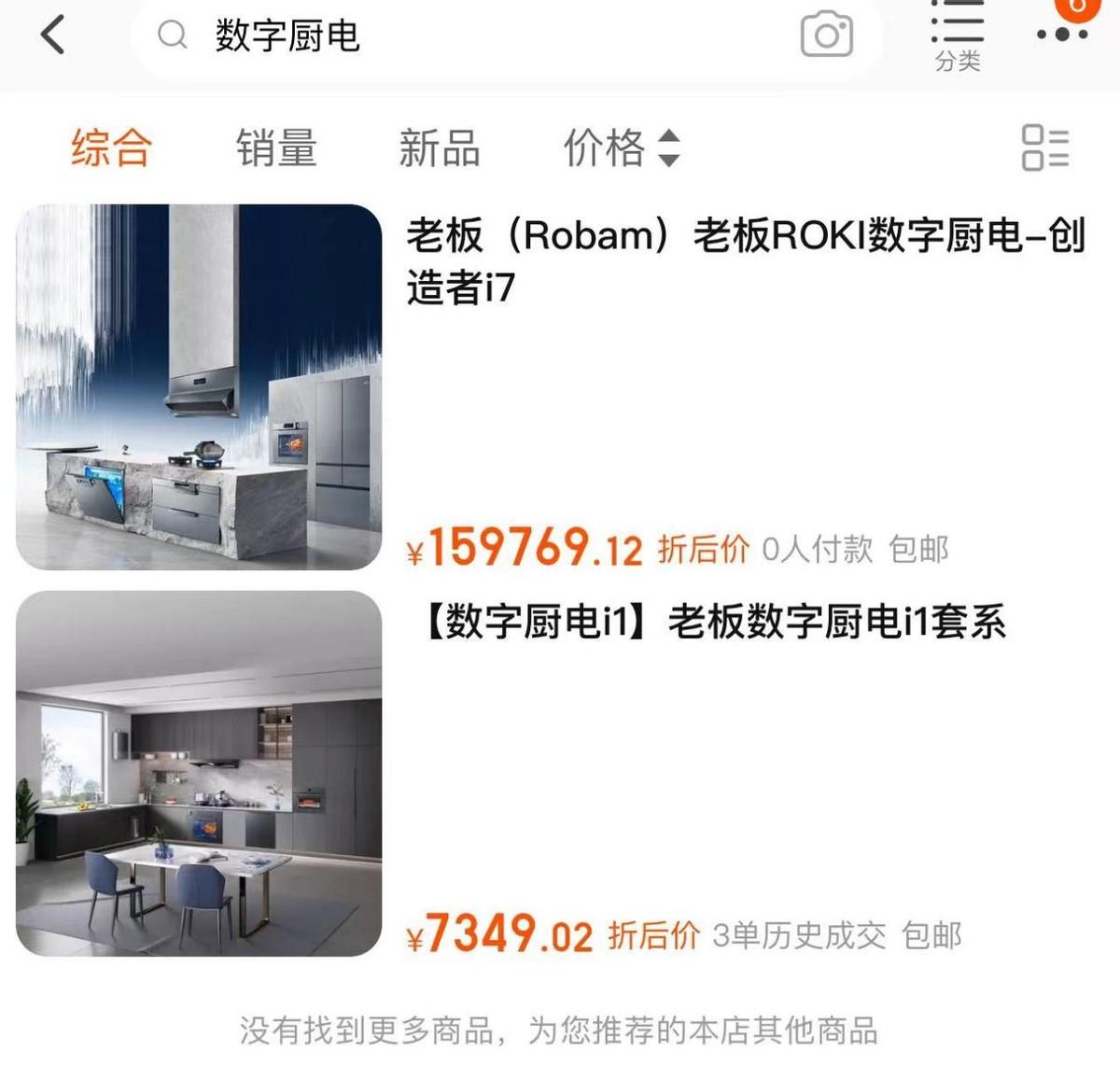Viewport: 1120px width, 1079px height.
Task: Tap the 数字厨电 search field
Action: point(467,36)
